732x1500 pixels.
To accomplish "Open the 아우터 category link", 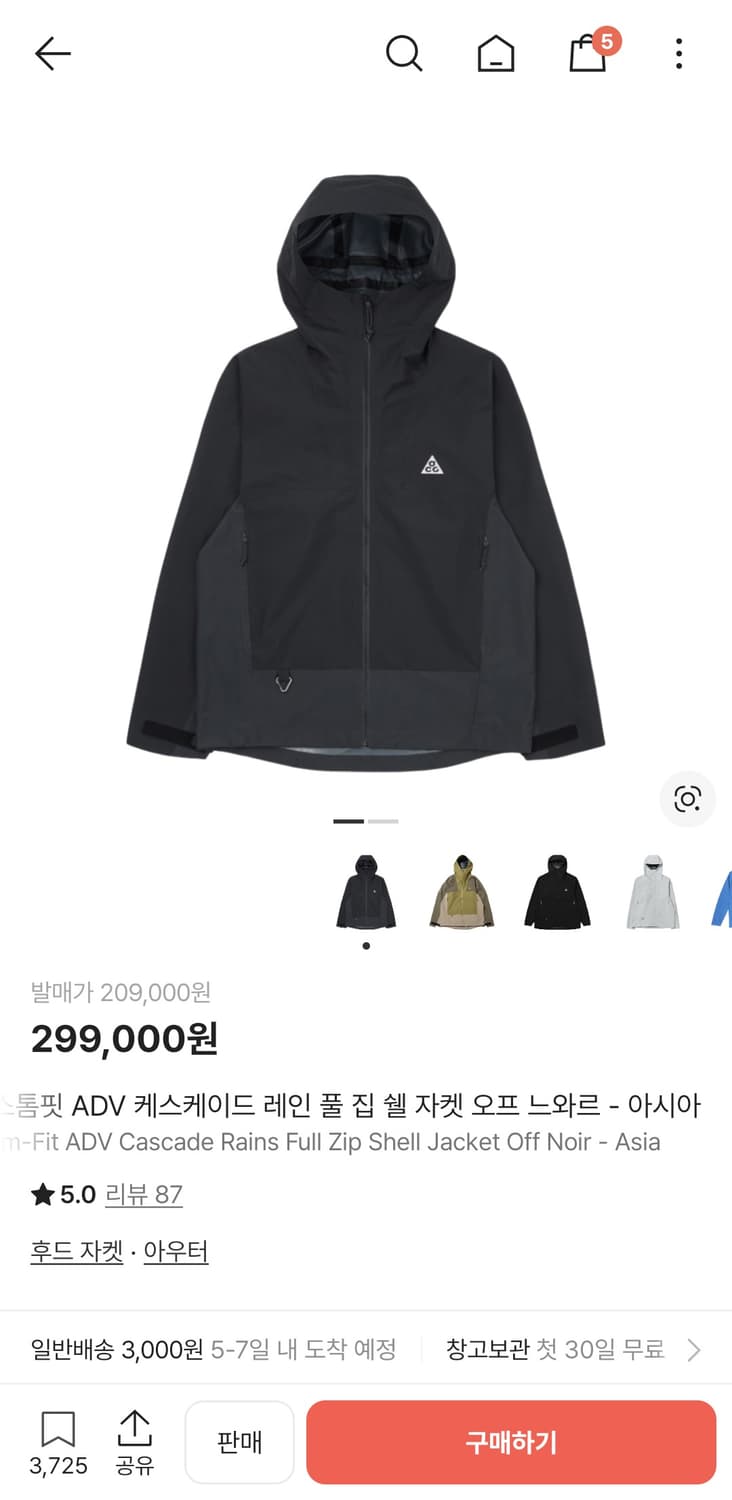I will 176,1251.
